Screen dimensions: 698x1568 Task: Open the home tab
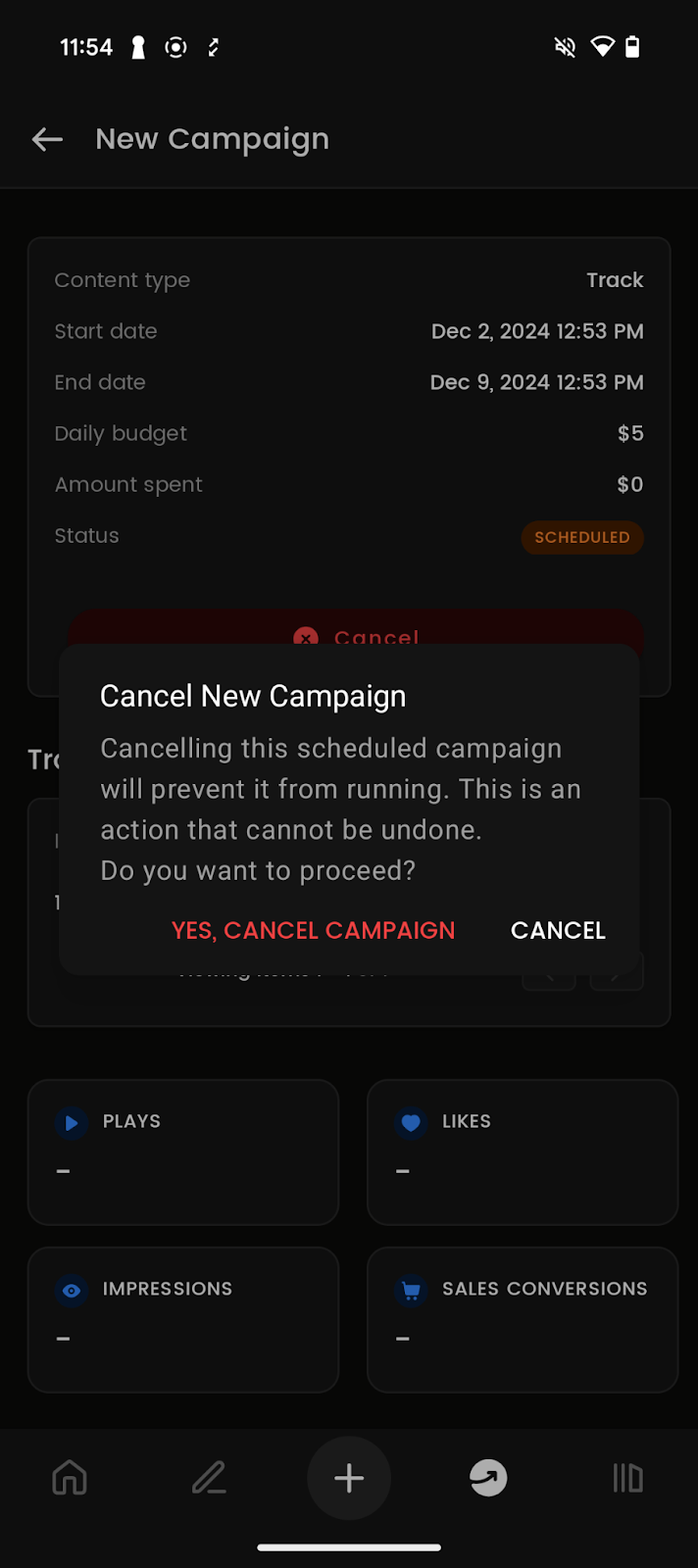pyautogui.click(x=70, y=1478)
